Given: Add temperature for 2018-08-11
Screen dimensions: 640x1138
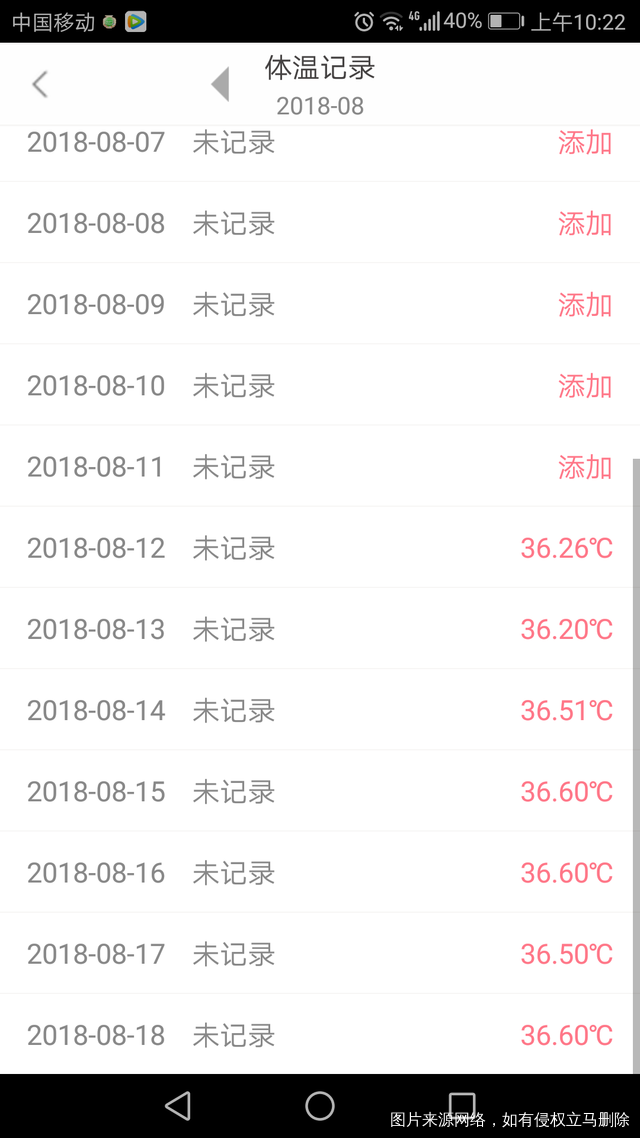Looking at the screenshot, I should click(585, 467).
